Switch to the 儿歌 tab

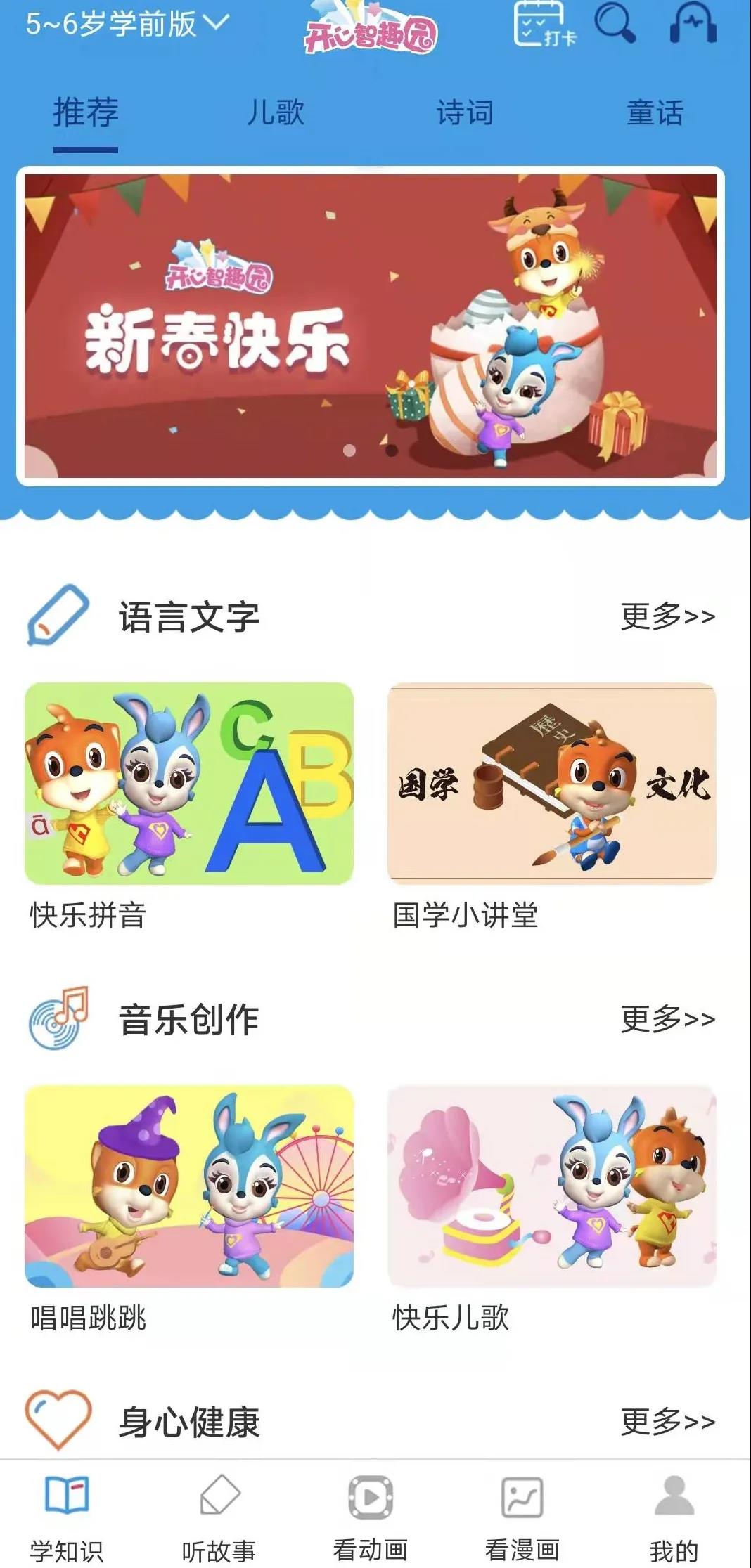point(275,112)
